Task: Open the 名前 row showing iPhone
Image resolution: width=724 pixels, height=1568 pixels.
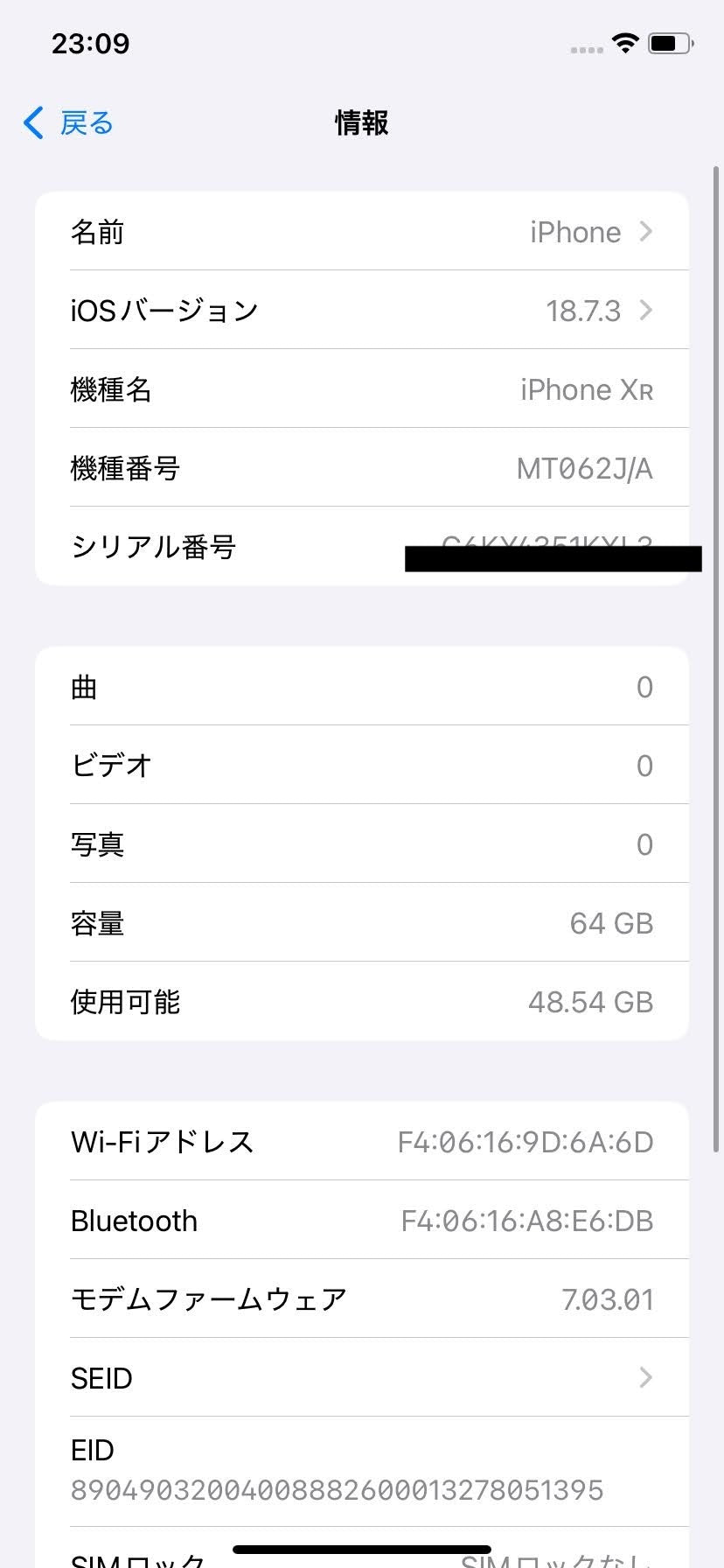Action: [362, 231]
